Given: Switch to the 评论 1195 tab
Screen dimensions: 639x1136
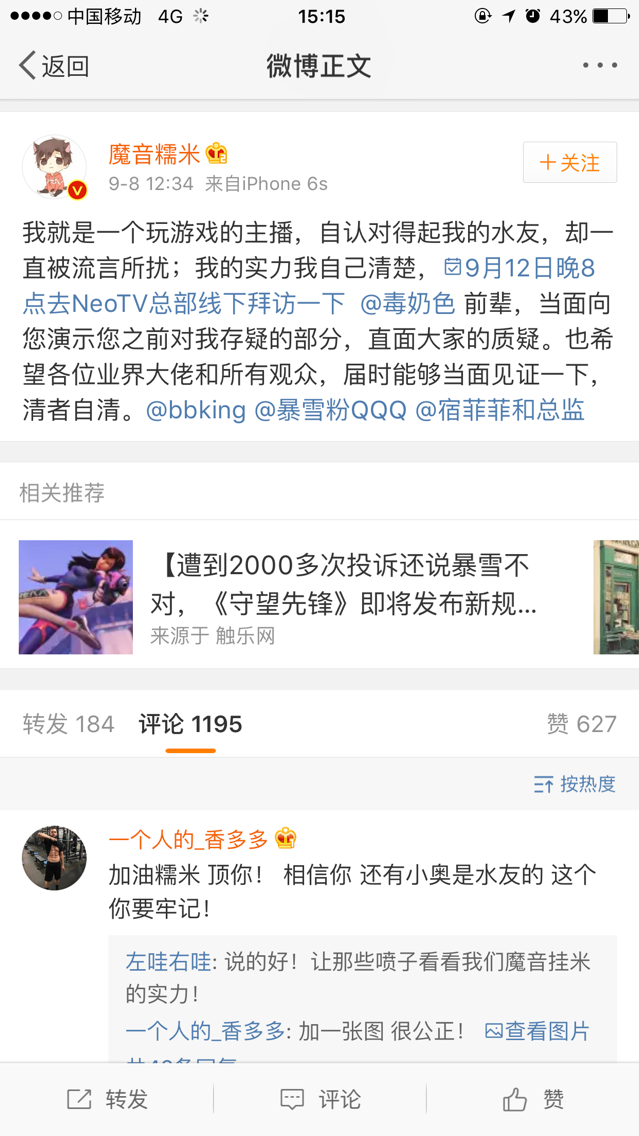Looking at the screenshot, I should [190, 724].
